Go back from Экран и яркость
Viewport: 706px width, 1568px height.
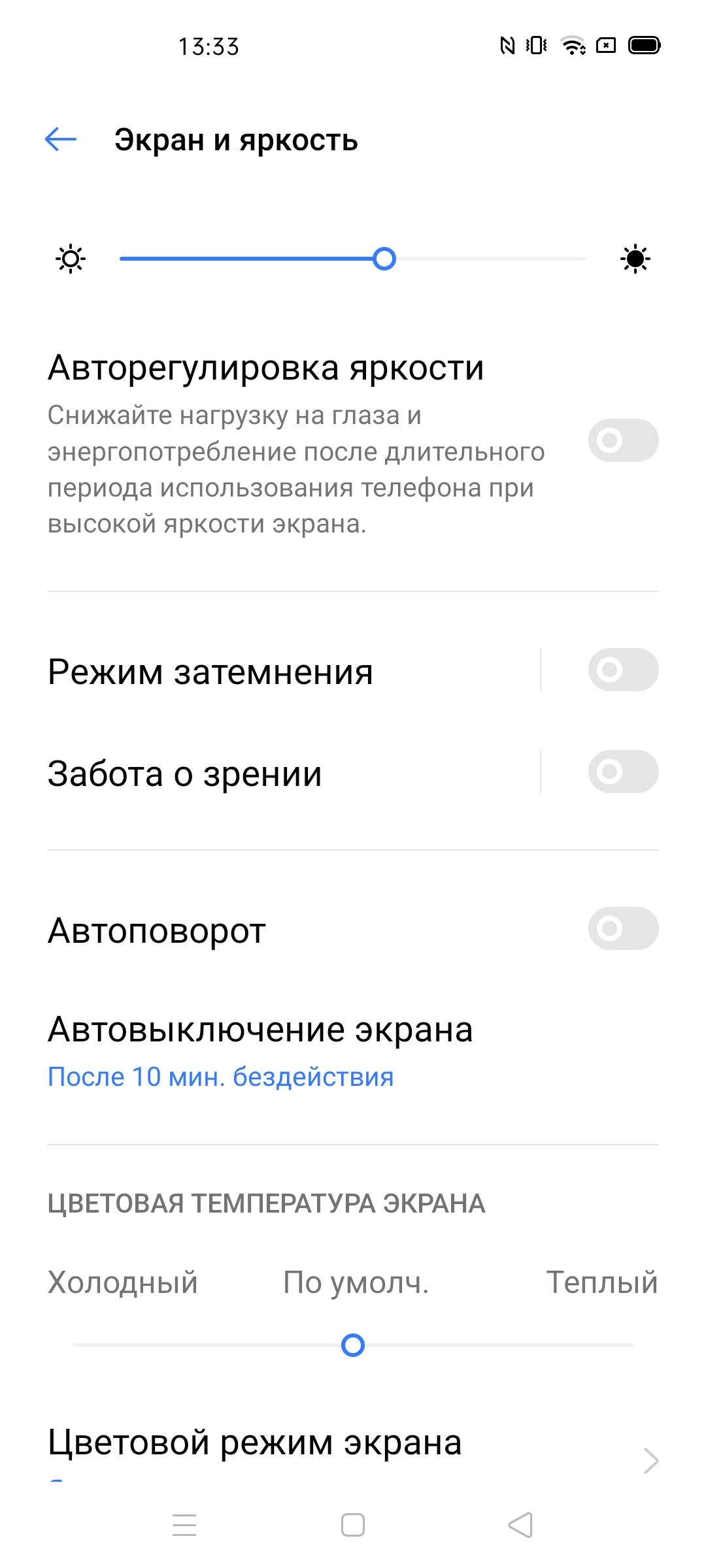click(61, 139)
